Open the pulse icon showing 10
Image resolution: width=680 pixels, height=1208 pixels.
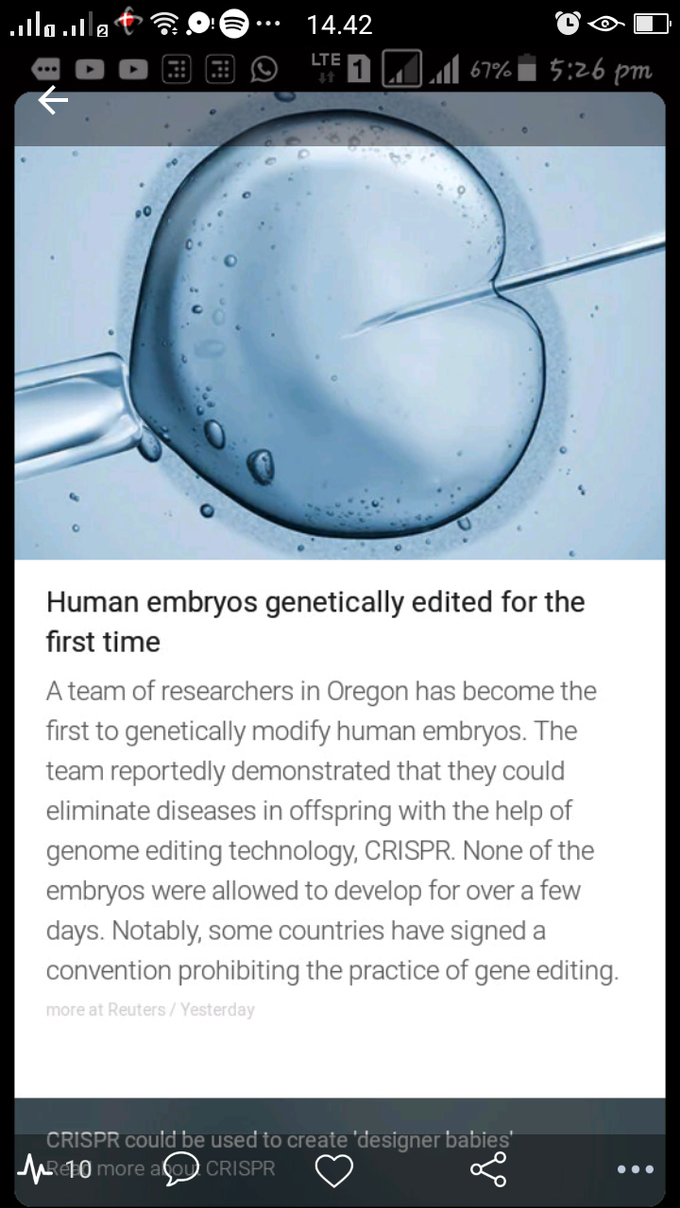click(56, 1168)
